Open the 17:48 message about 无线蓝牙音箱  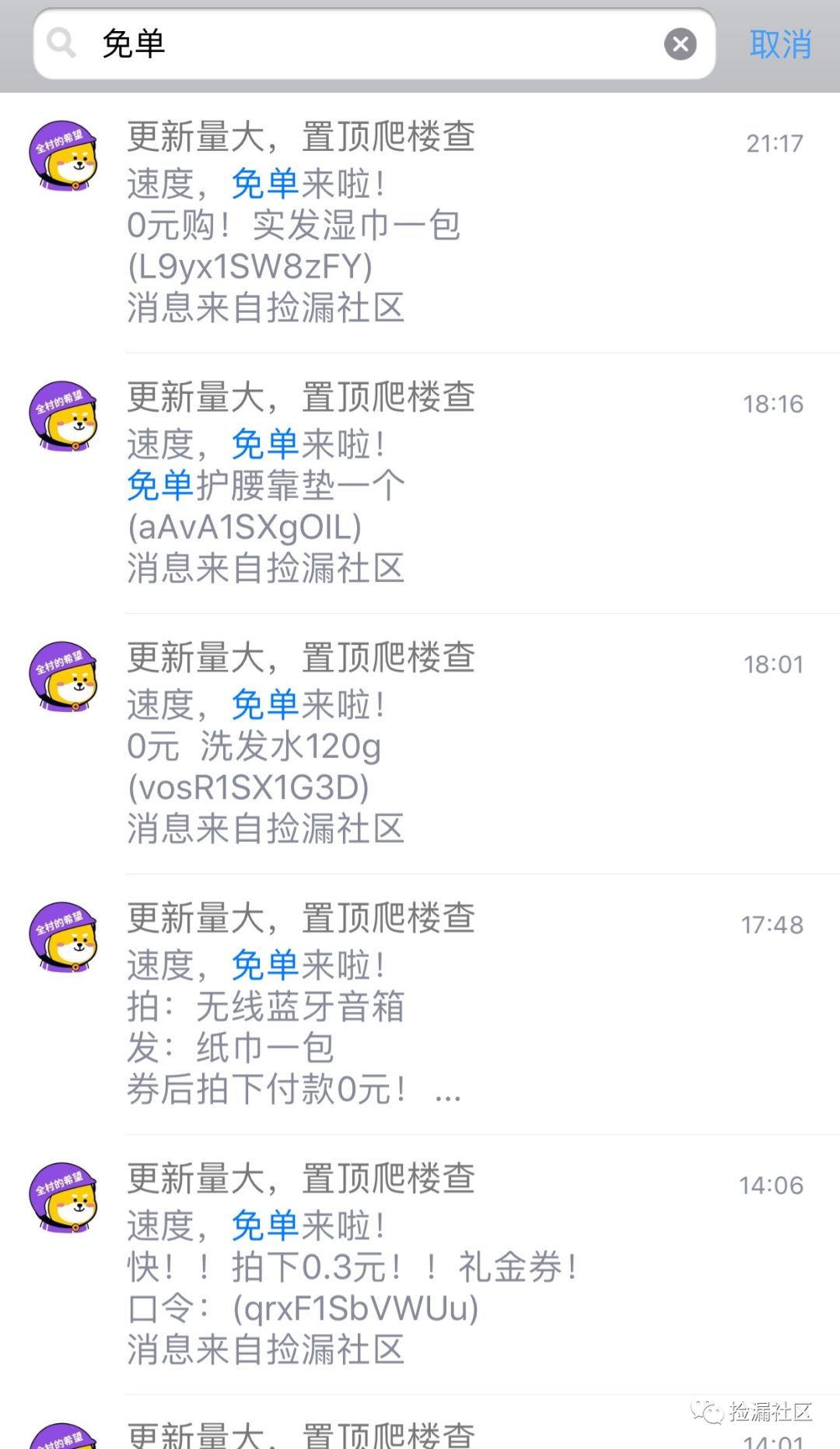click(420, 1005)
